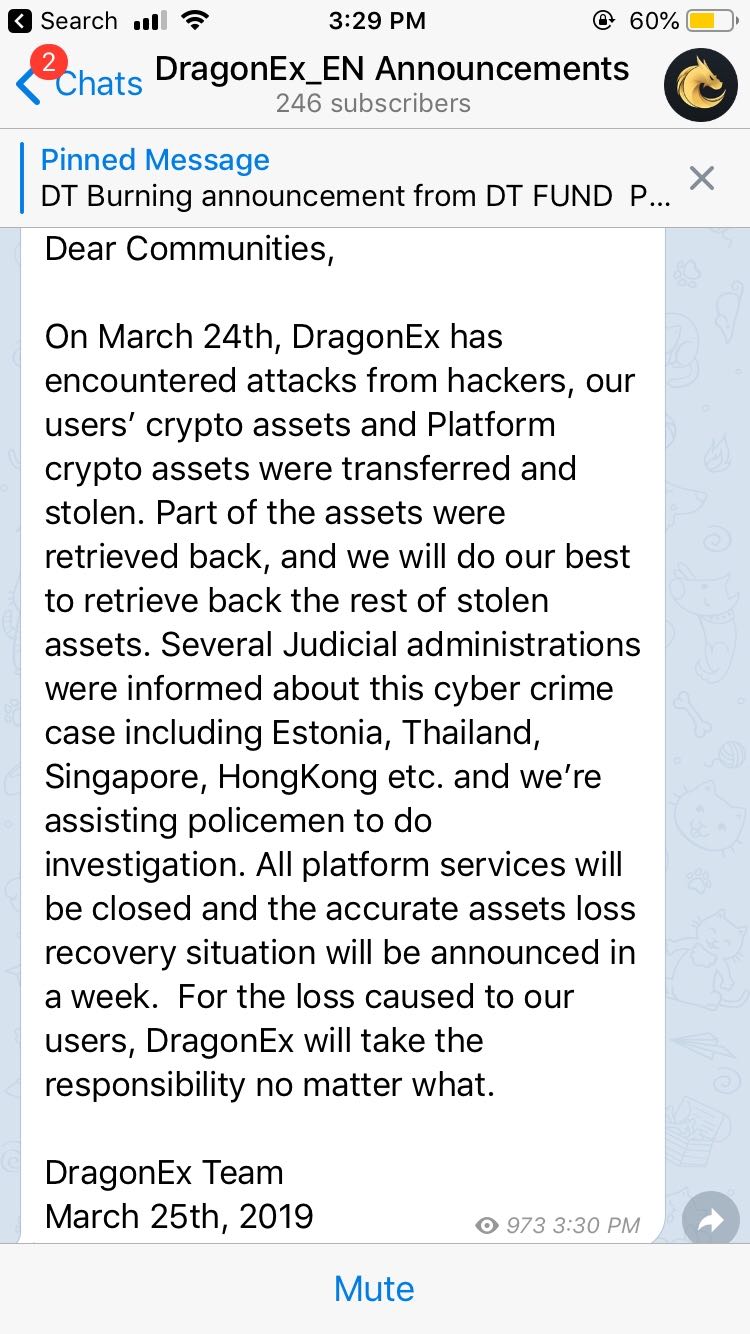
Task: Tap the Pinned Message header label
Action: coord(153,159)
